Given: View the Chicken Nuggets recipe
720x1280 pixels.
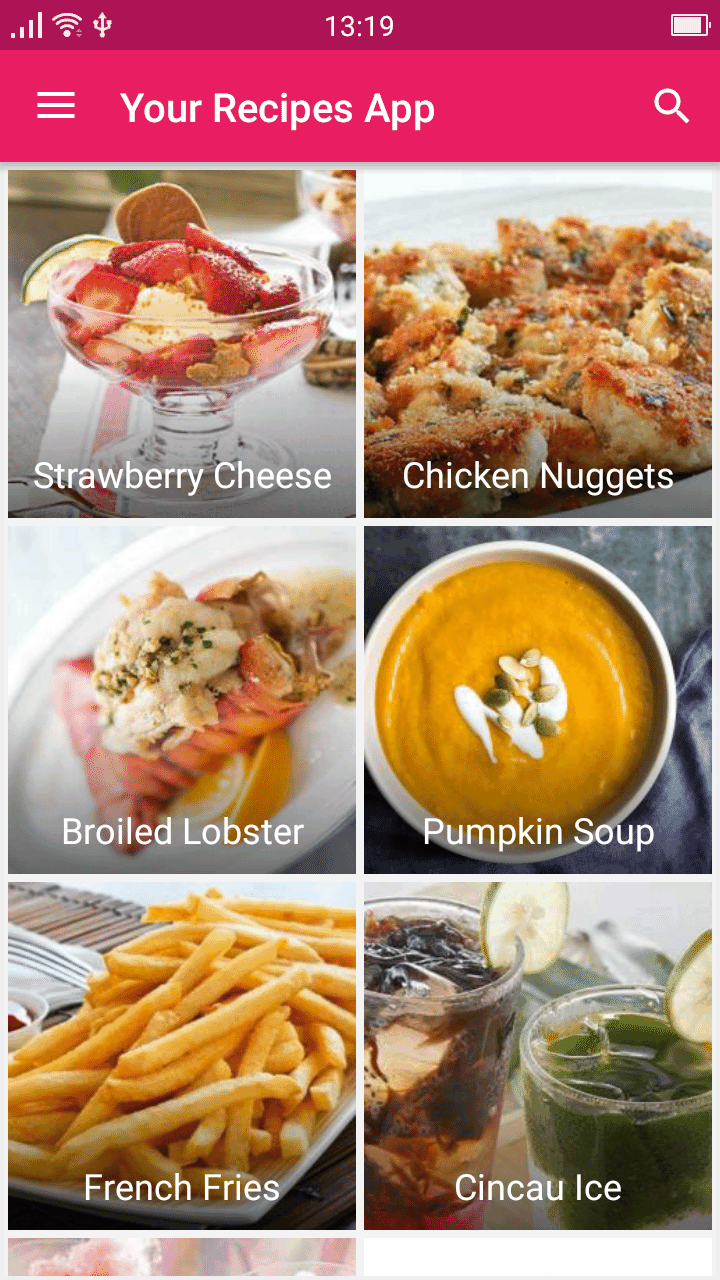Looking at the screenshot, I should pos(538,344).
